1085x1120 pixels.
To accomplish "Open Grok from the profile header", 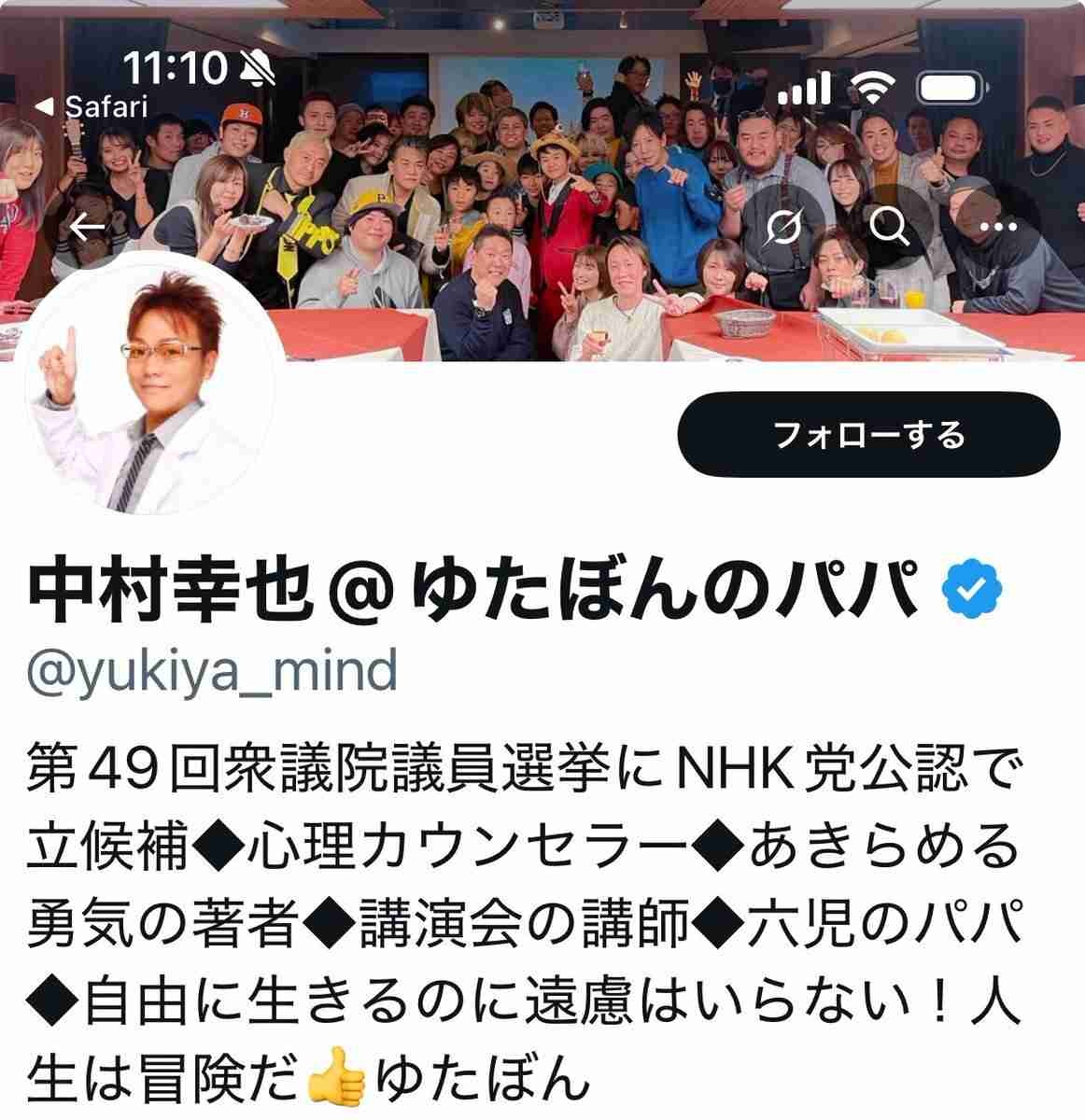I will point(782,226).
